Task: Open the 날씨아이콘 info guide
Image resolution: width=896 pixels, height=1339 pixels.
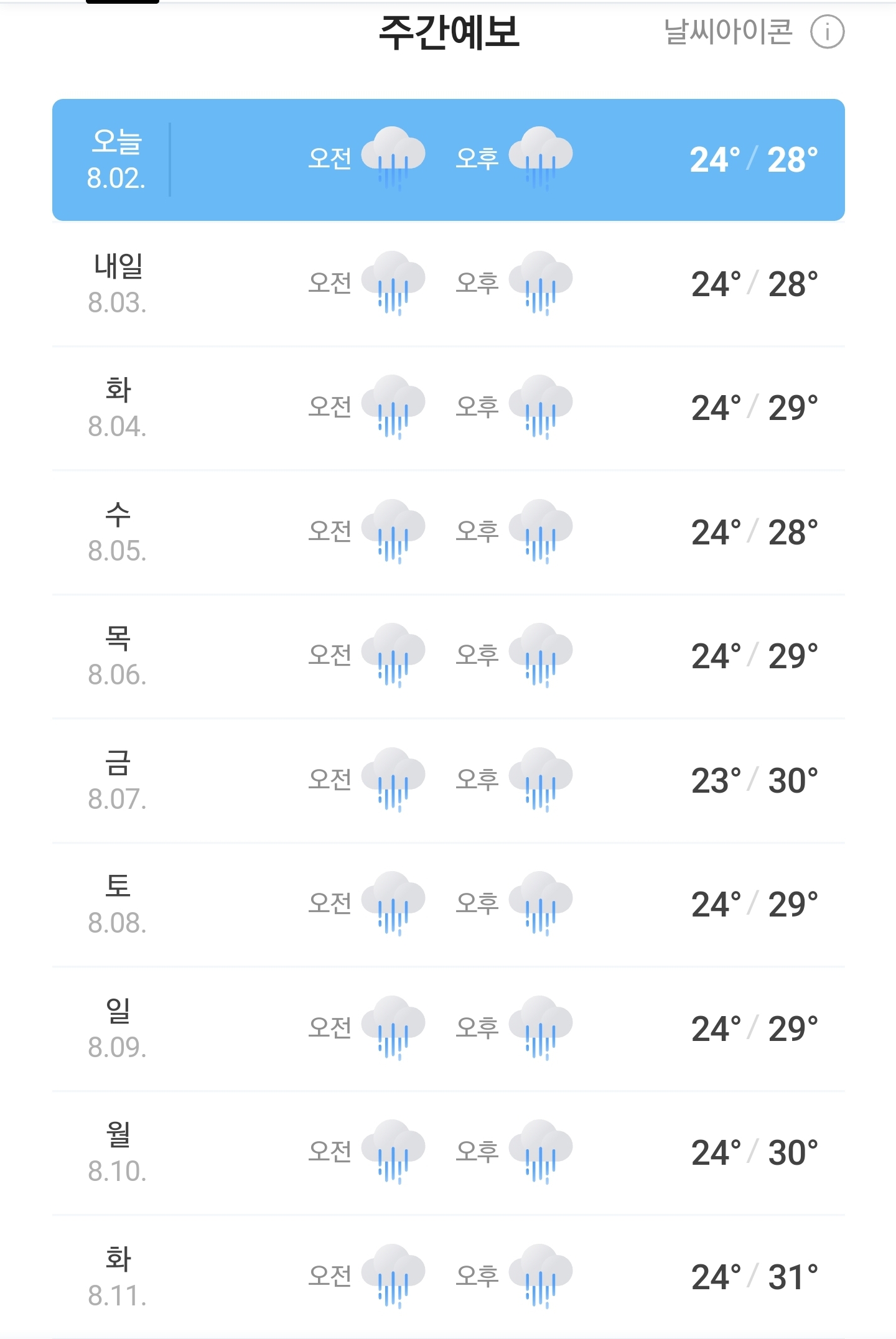Action: tap(826, 32)
